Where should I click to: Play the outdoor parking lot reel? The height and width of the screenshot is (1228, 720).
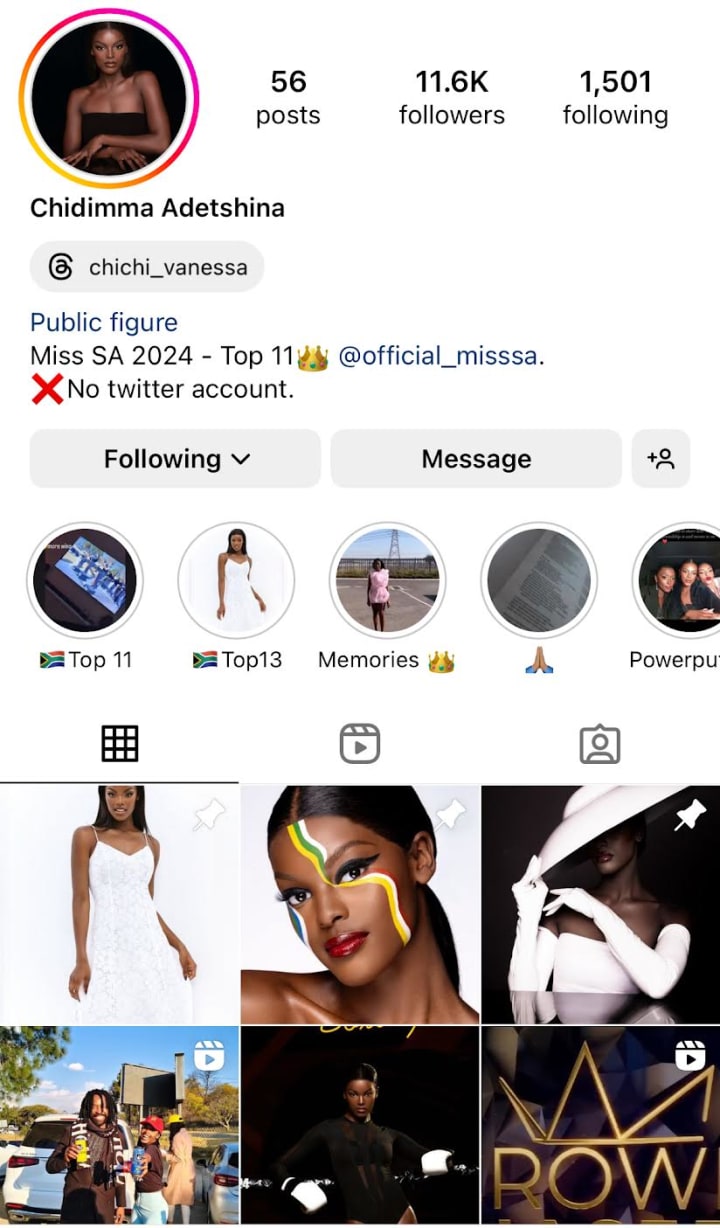[120, 1125]
